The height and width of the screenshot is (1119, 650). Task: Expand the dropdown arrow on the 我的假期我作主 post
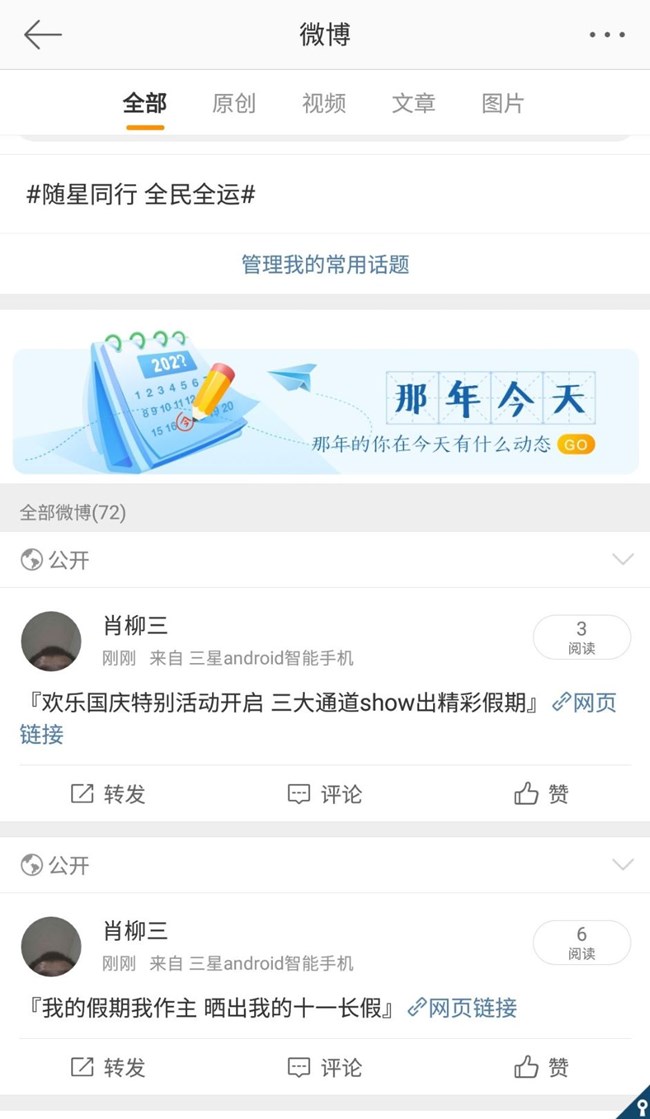(622, 865)
